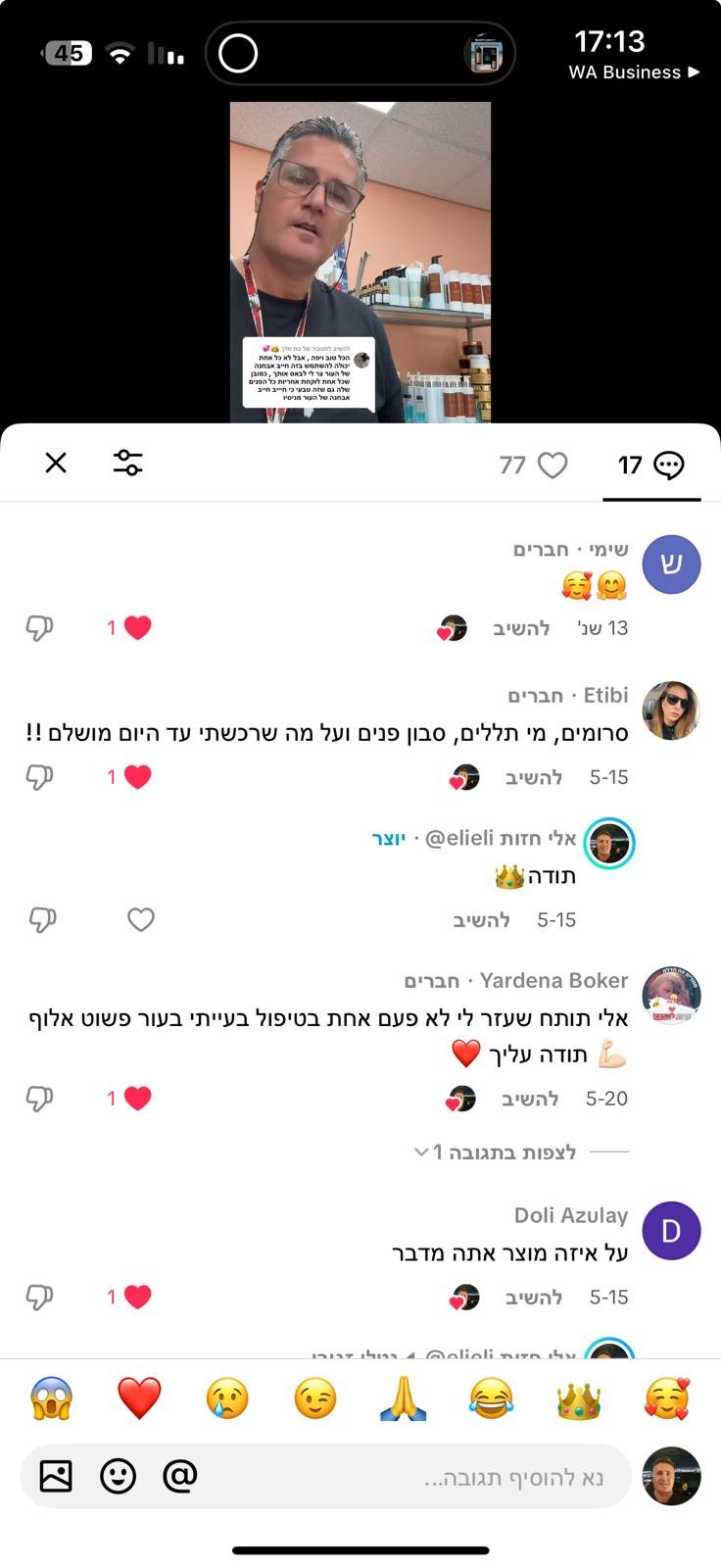The height and width of the screenshot is (1568, 721).
Task: Open Doli Azulay's profile avatar
Action: pyautogui.click(x=671, y=1230)
